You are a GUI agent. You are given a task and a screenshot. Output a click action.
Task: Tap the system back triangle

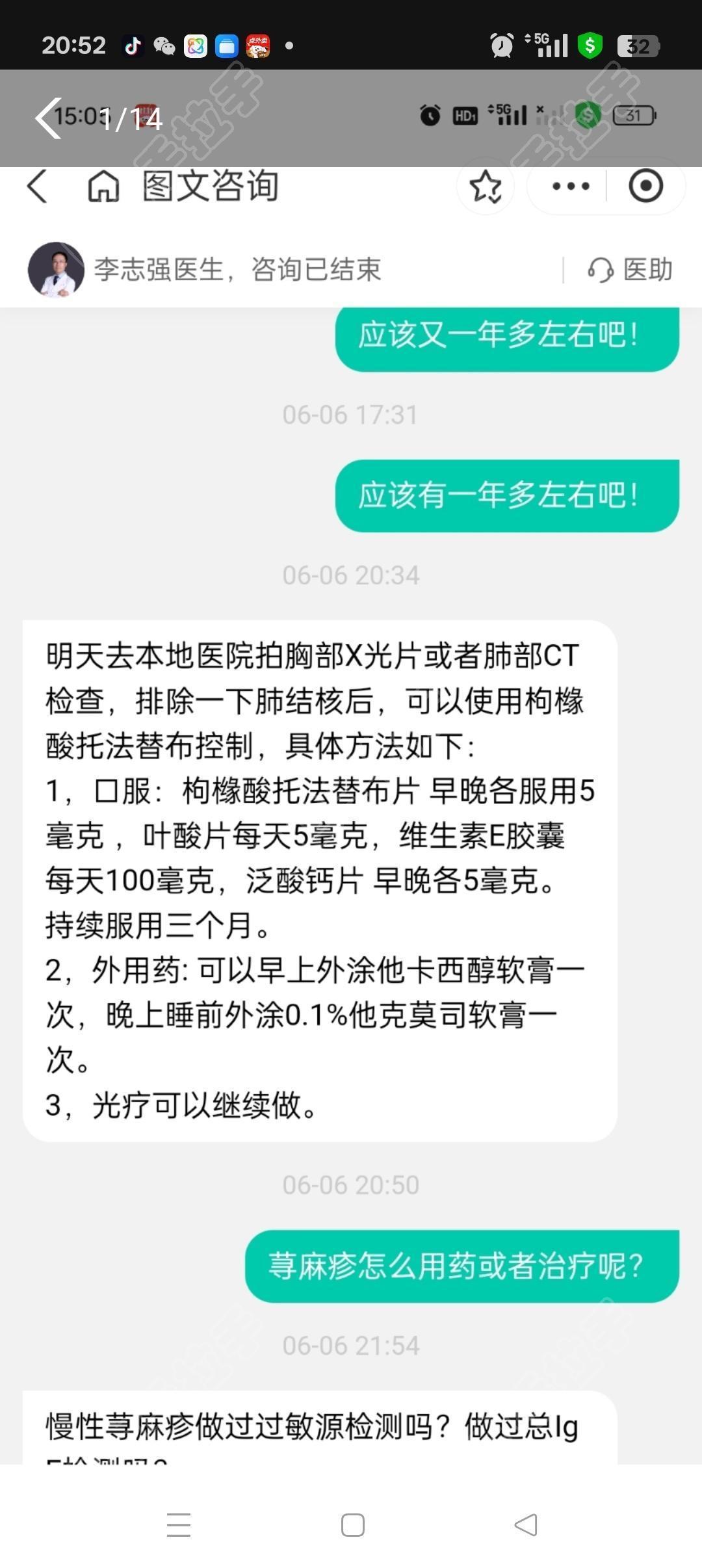point(526,1525)
